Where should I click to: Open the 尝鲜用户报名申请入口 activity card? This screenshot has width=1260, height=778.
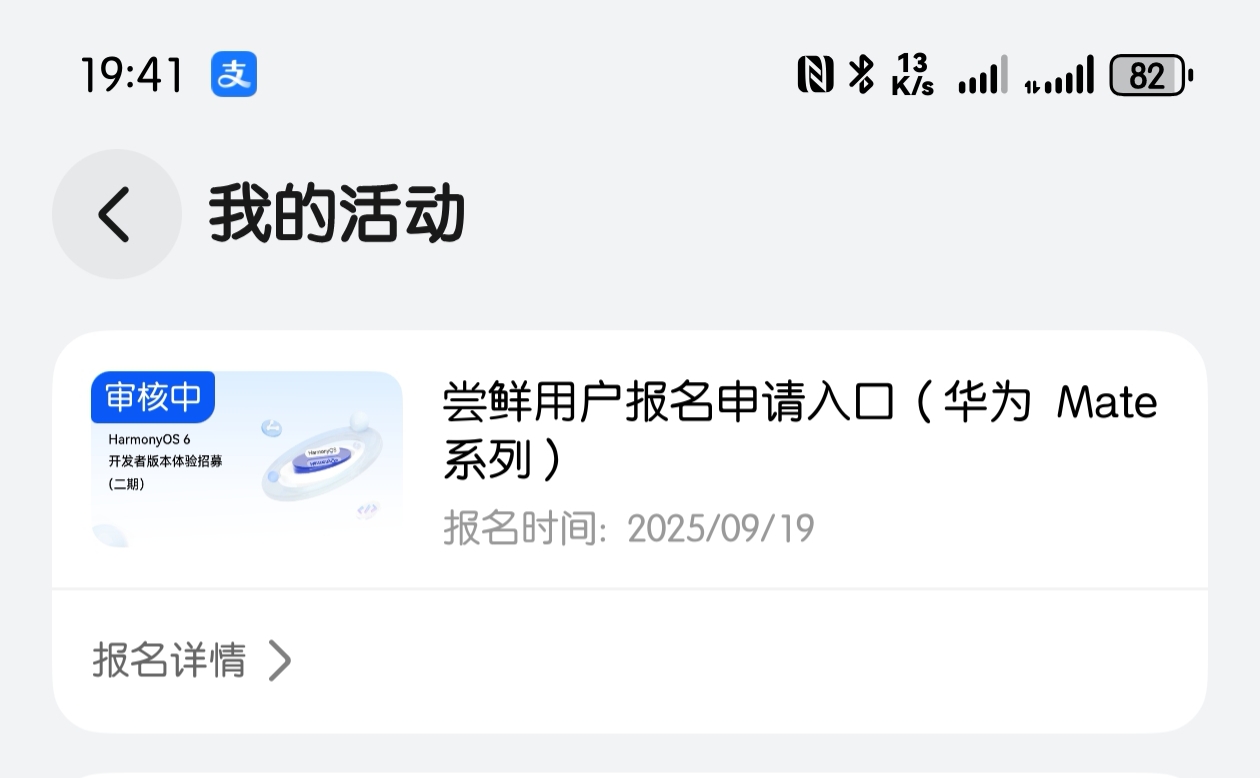[x=798, y=431]
